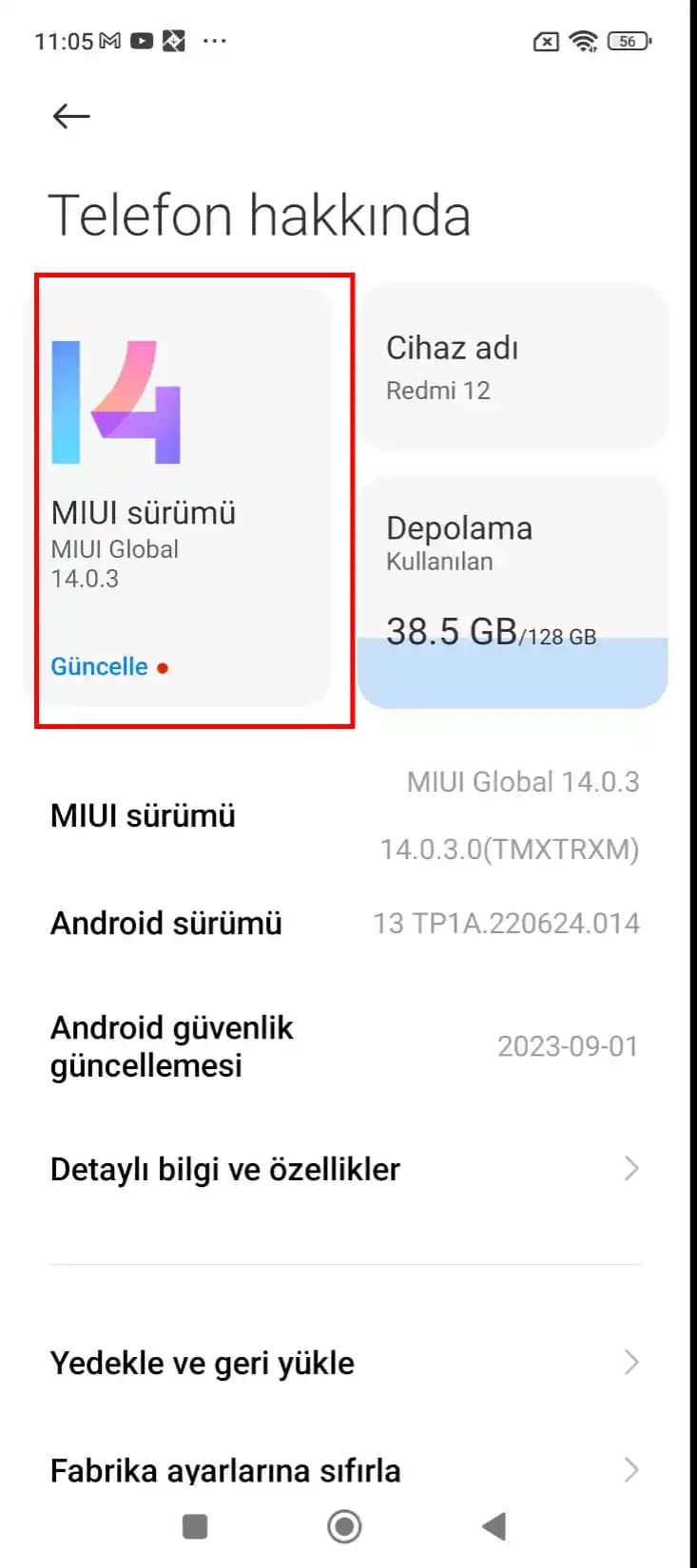This screenshot has width=697, height=1568.
Task: Tap the recents square navigation button
Action: (193, 1527)
